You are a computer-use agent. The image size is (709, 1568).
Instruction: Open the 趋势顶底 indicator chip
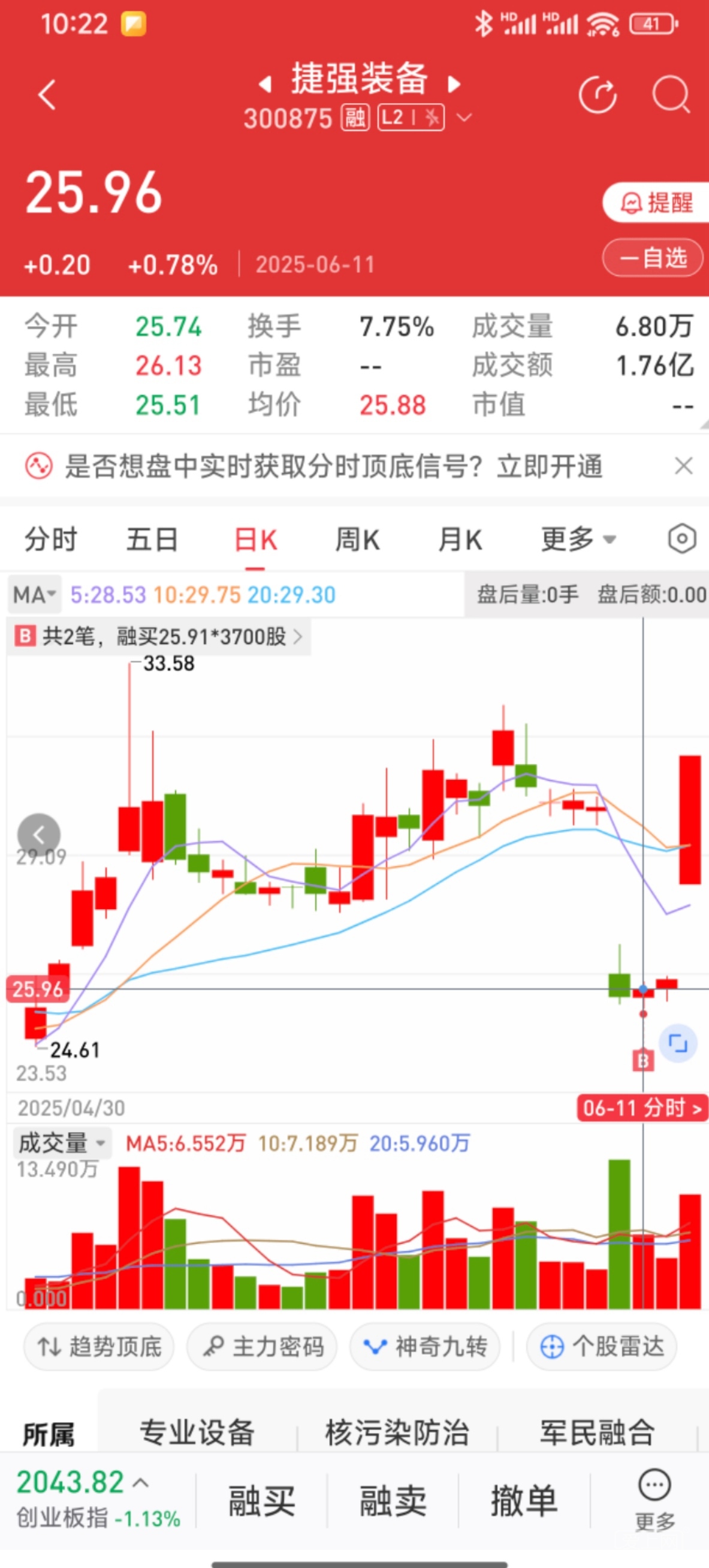(x=99, y=1347)
